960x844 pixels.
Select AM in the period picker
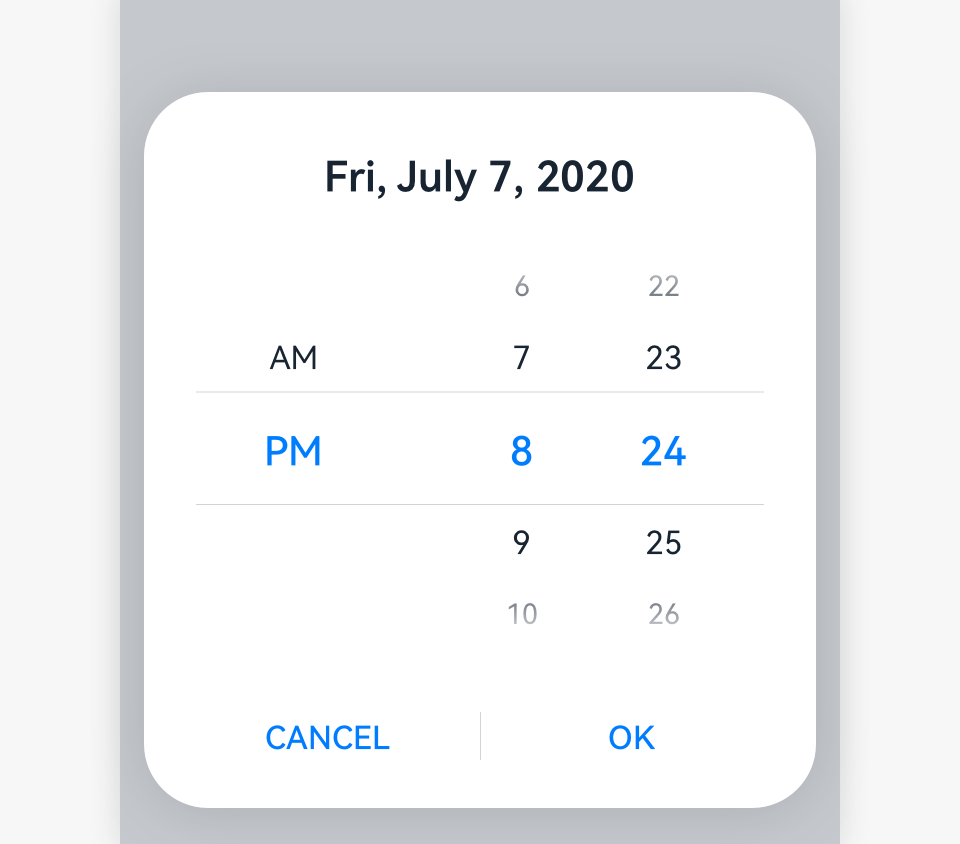point(293,357)
